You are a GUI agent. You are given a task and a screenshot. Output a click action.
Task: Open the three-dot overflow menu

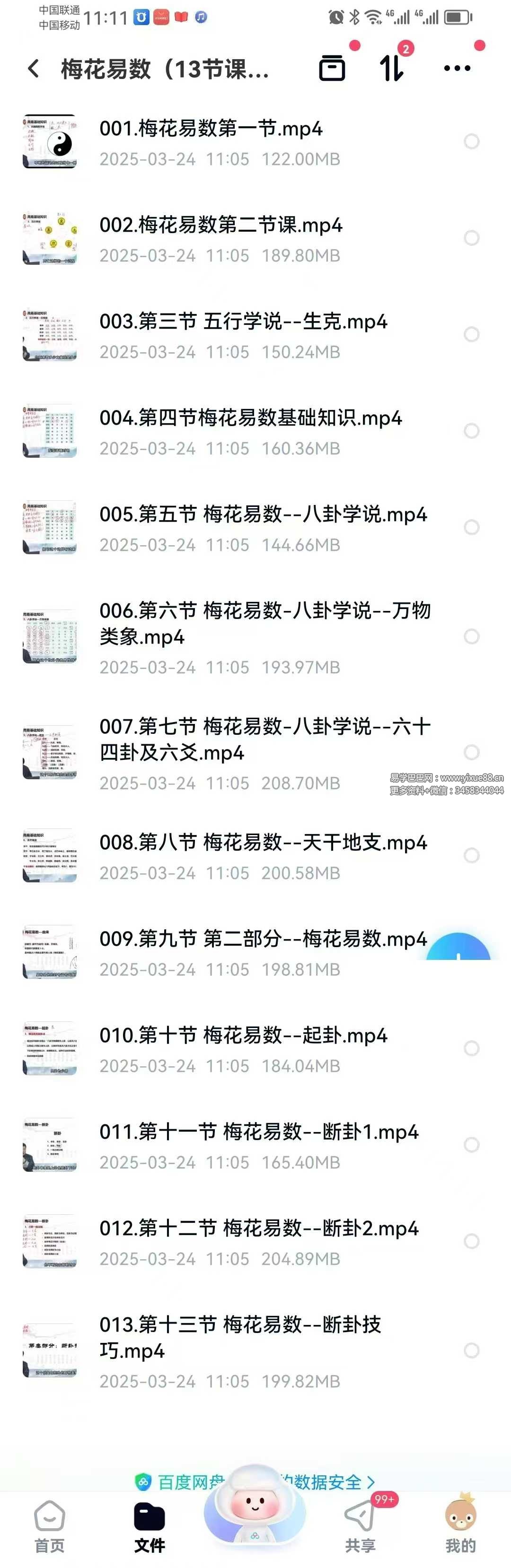click(x=457, y=68)
